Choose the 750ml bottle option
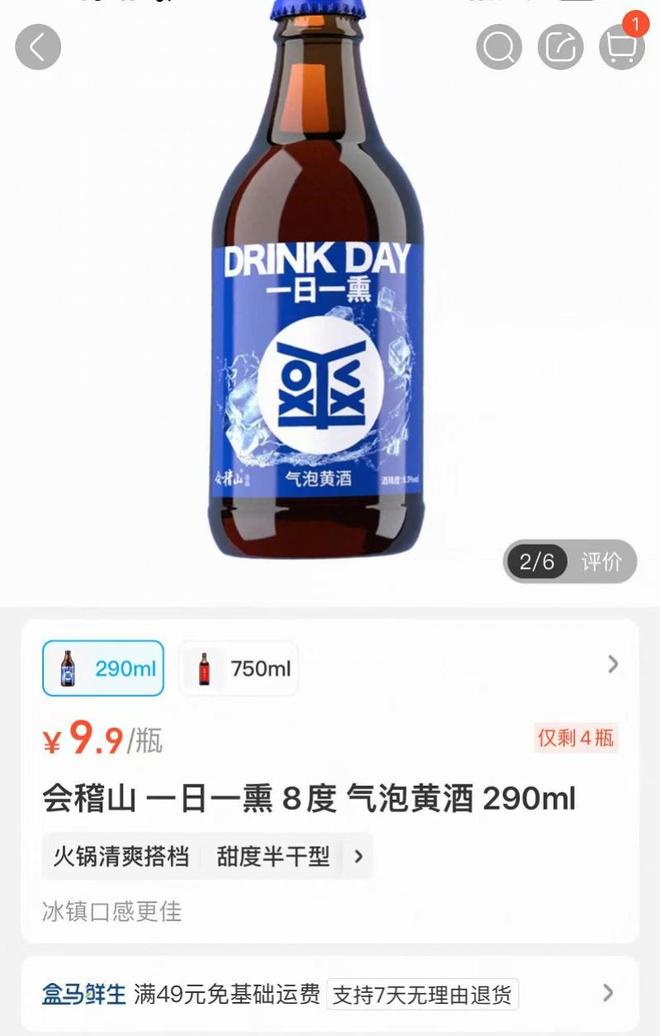 coord(238,668)
